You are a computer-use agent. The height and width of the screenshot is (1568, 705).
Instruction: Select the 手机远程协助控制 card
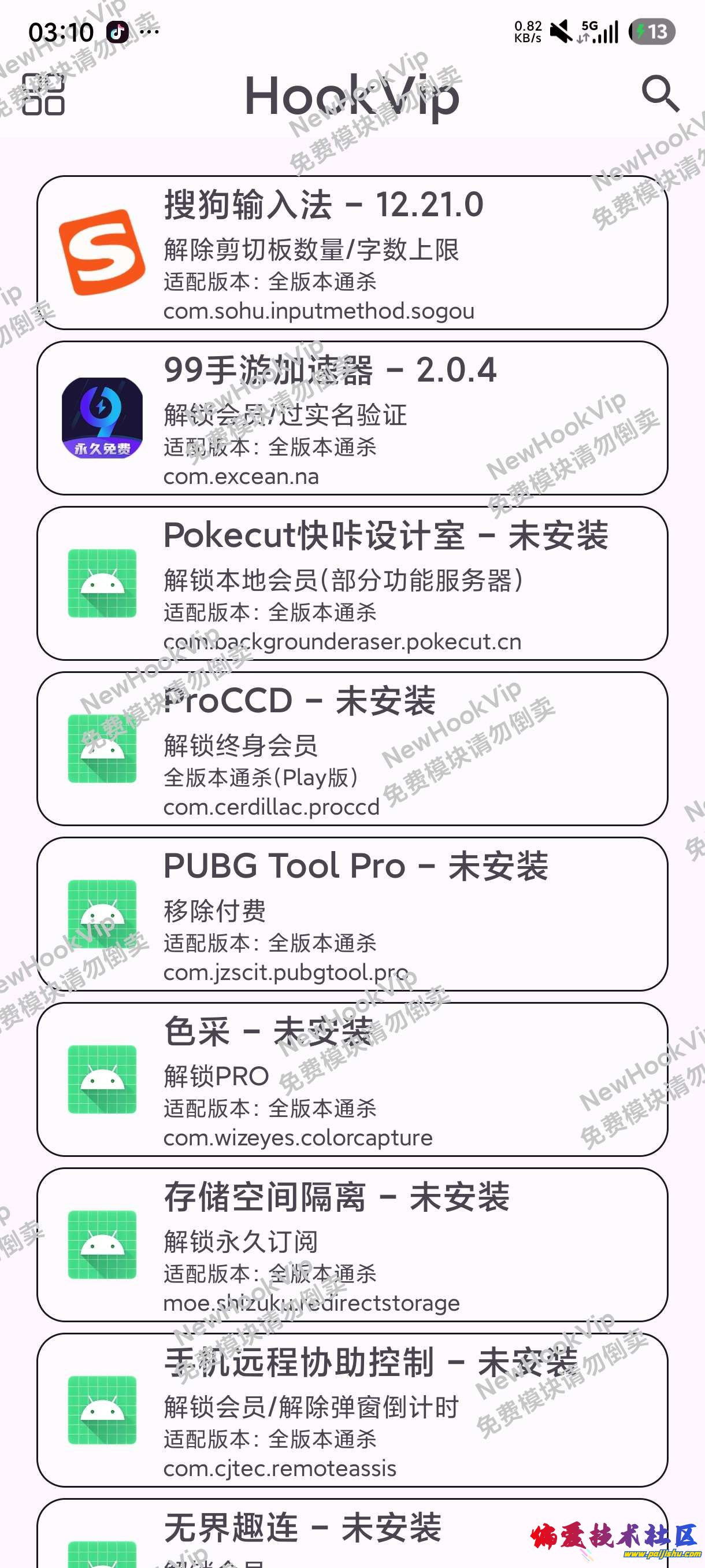351,1410
